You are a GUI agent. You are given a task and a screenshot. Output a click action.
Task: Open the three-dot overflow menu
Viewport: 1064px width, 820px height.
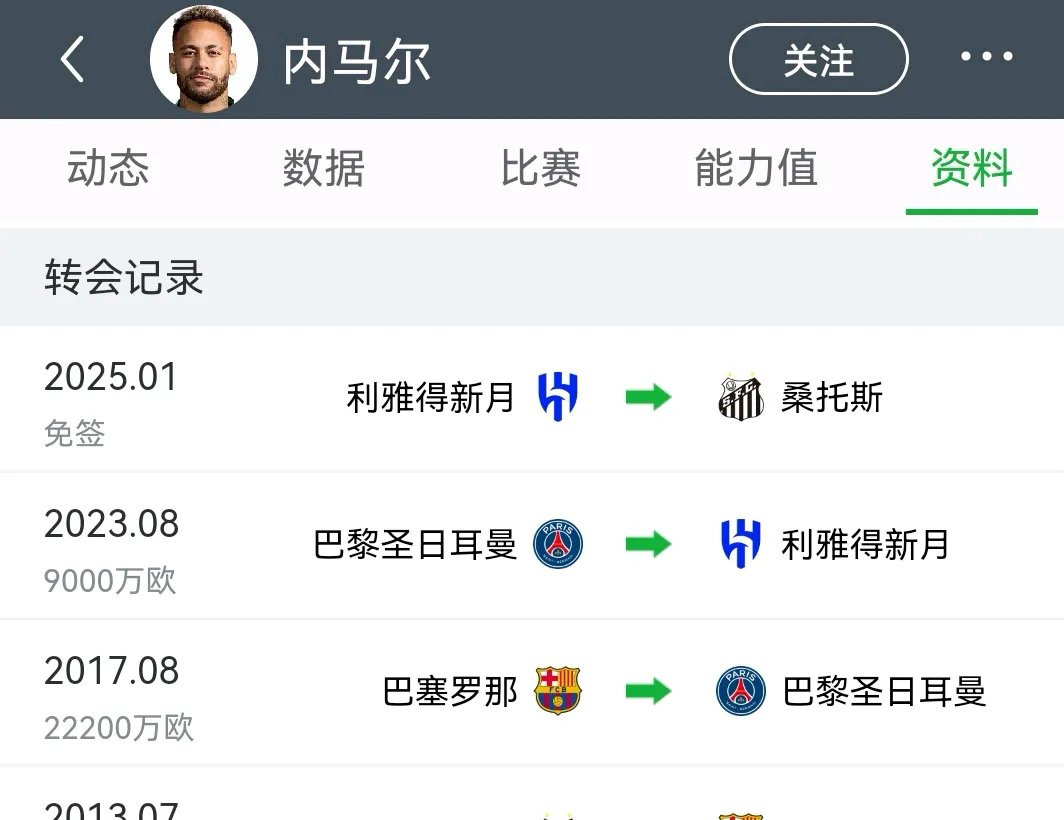986,58
